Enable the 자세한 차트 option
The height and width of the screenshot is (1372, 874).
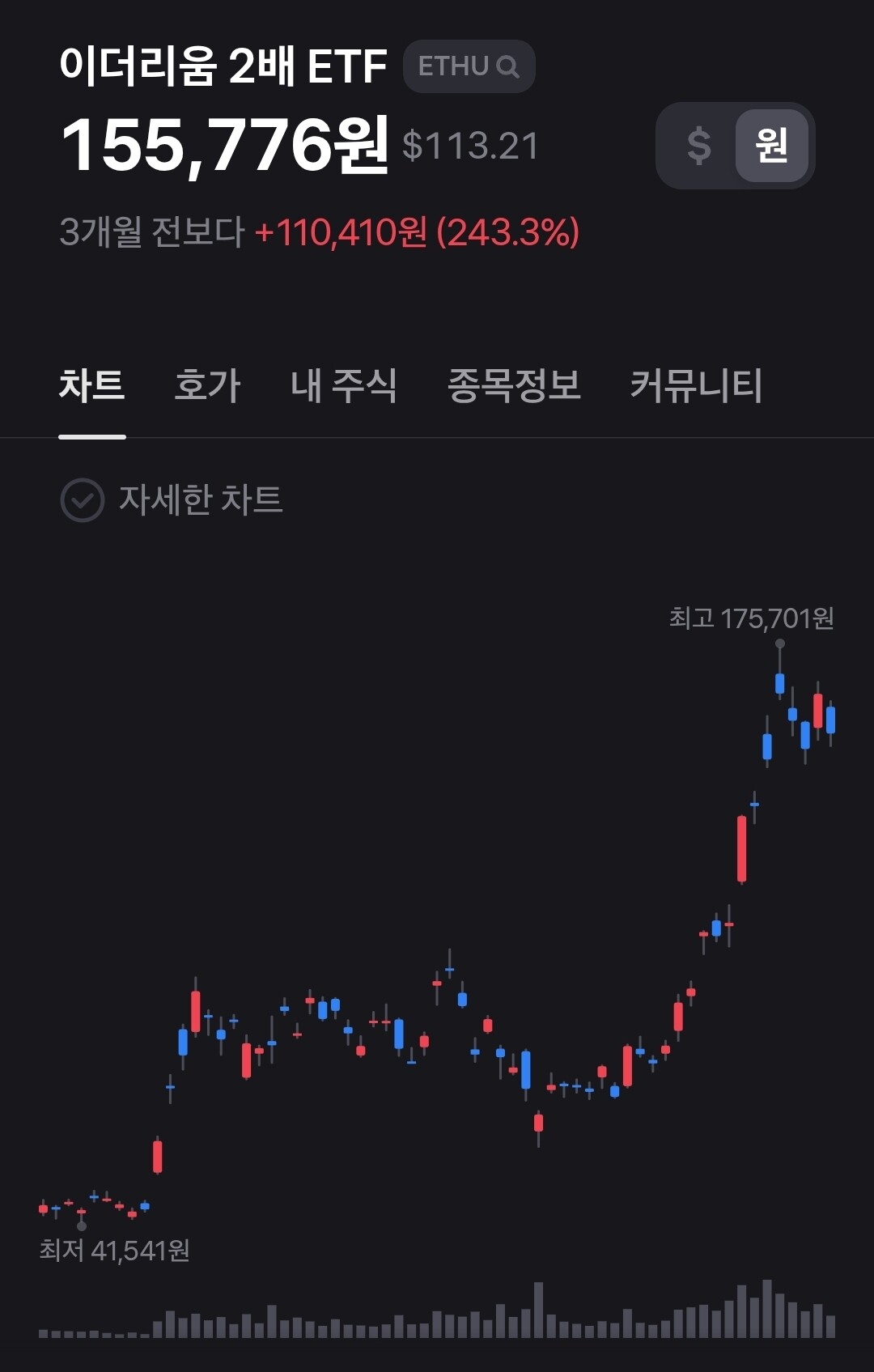click(83, 499)
